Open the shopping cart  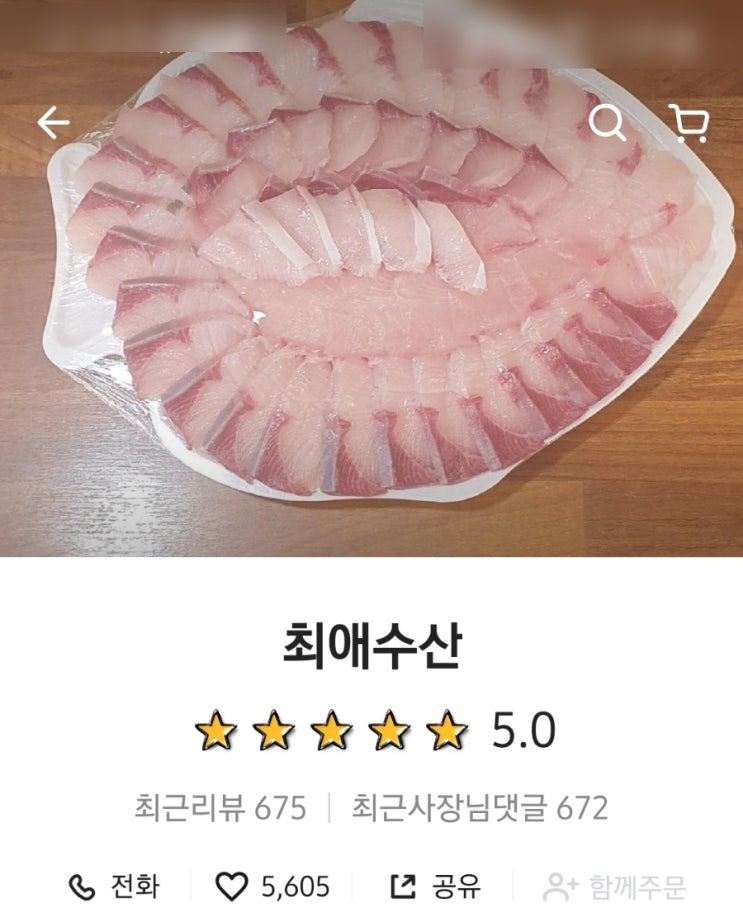click(688, 123)
